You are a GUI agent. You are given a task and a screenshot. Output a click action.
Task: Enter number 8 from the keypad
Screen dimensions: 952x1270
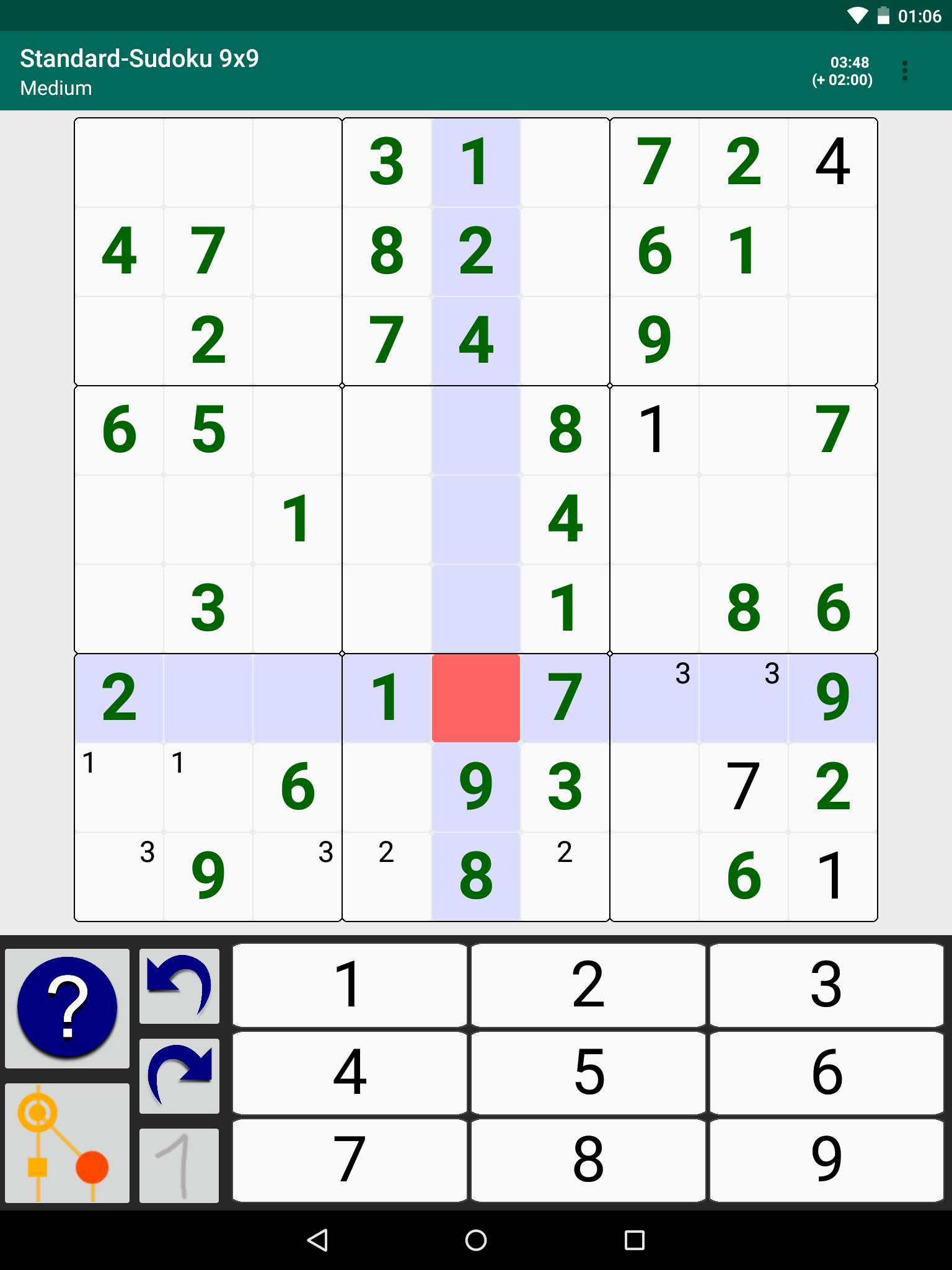click(x=588, y=1160)
